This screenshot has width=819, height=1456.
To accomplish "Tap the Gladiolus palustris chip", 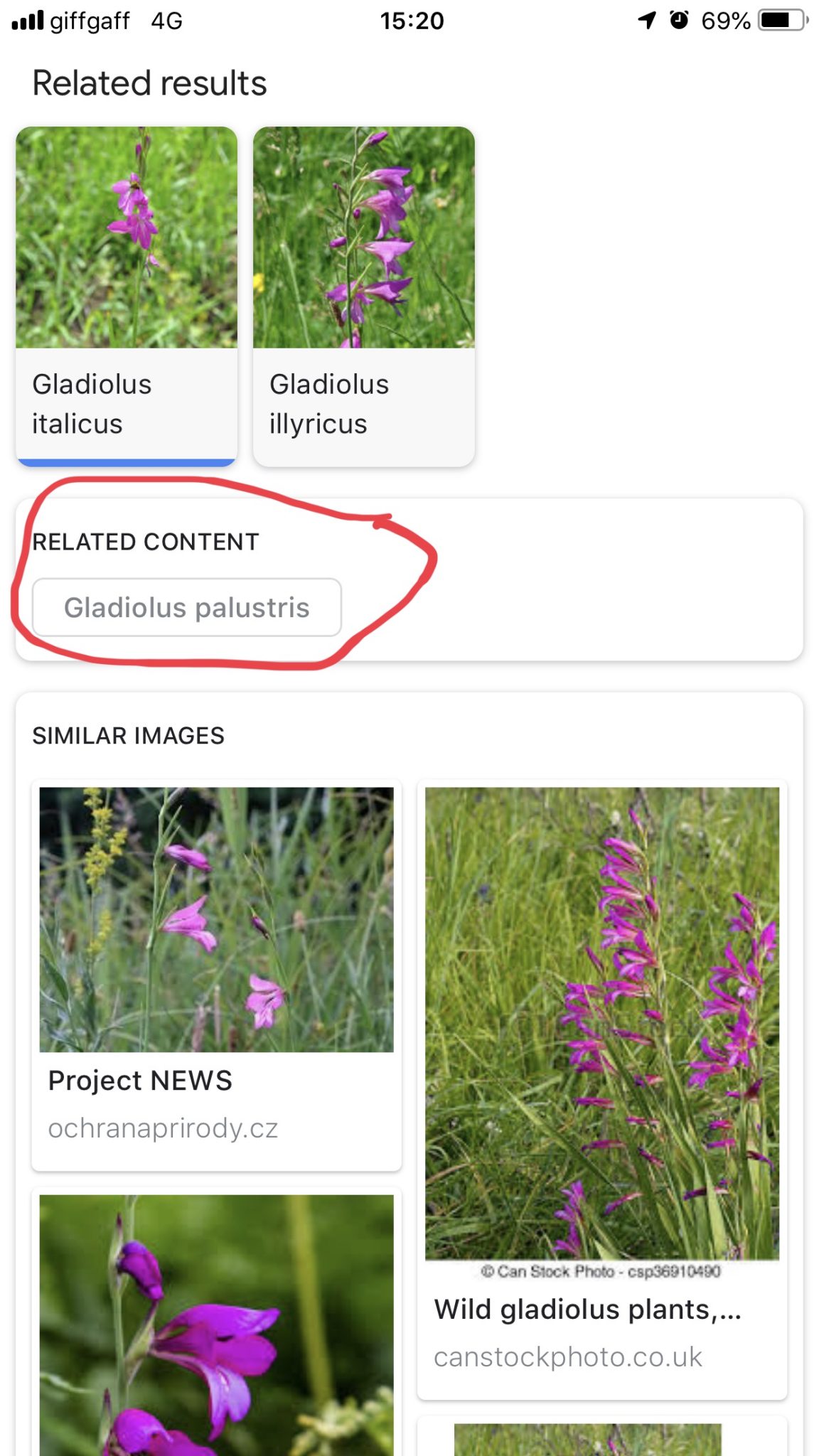I will (187, 608).
